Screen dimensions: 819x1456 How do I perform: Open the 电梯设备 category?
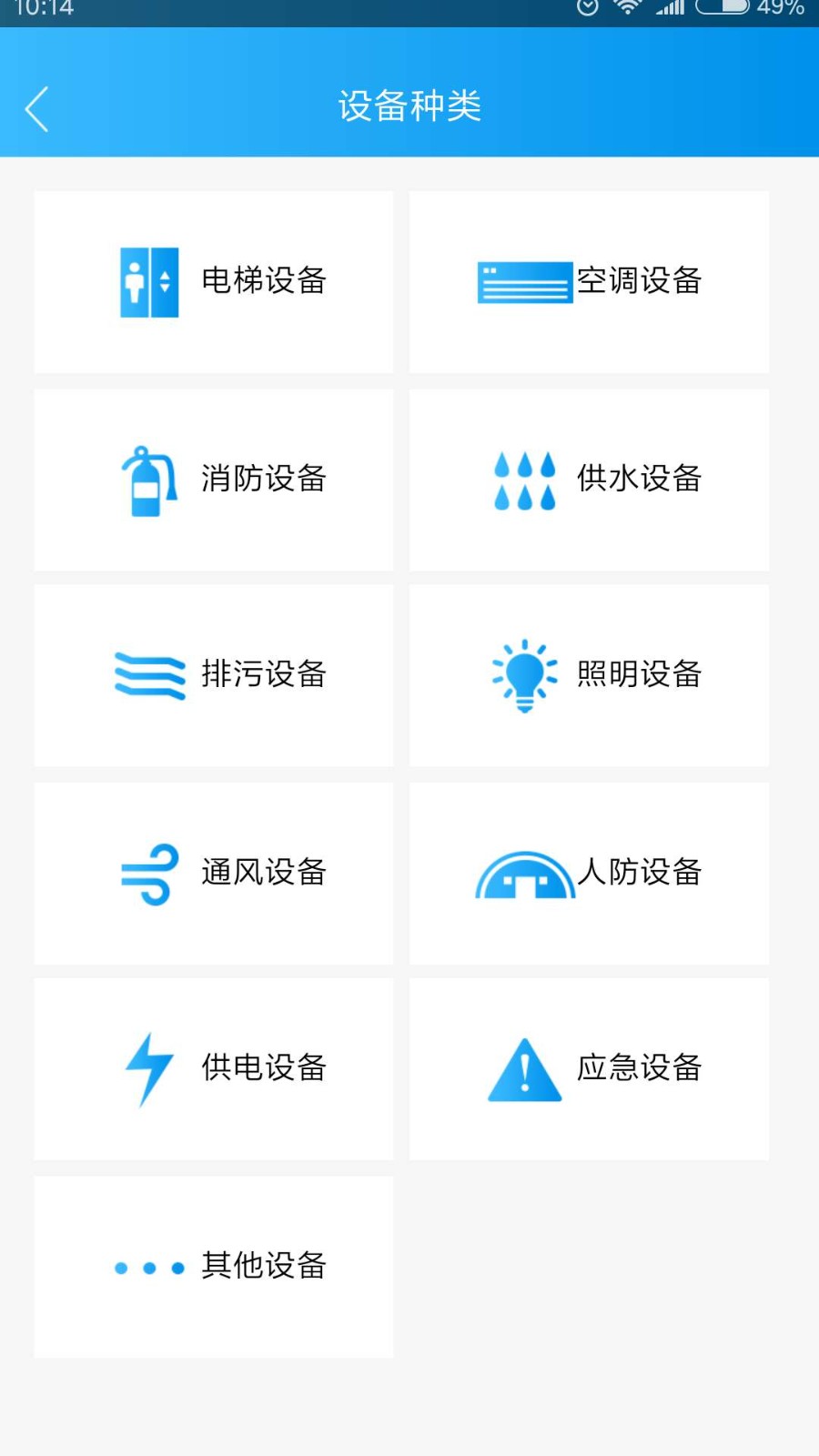(x=214, y=281)
